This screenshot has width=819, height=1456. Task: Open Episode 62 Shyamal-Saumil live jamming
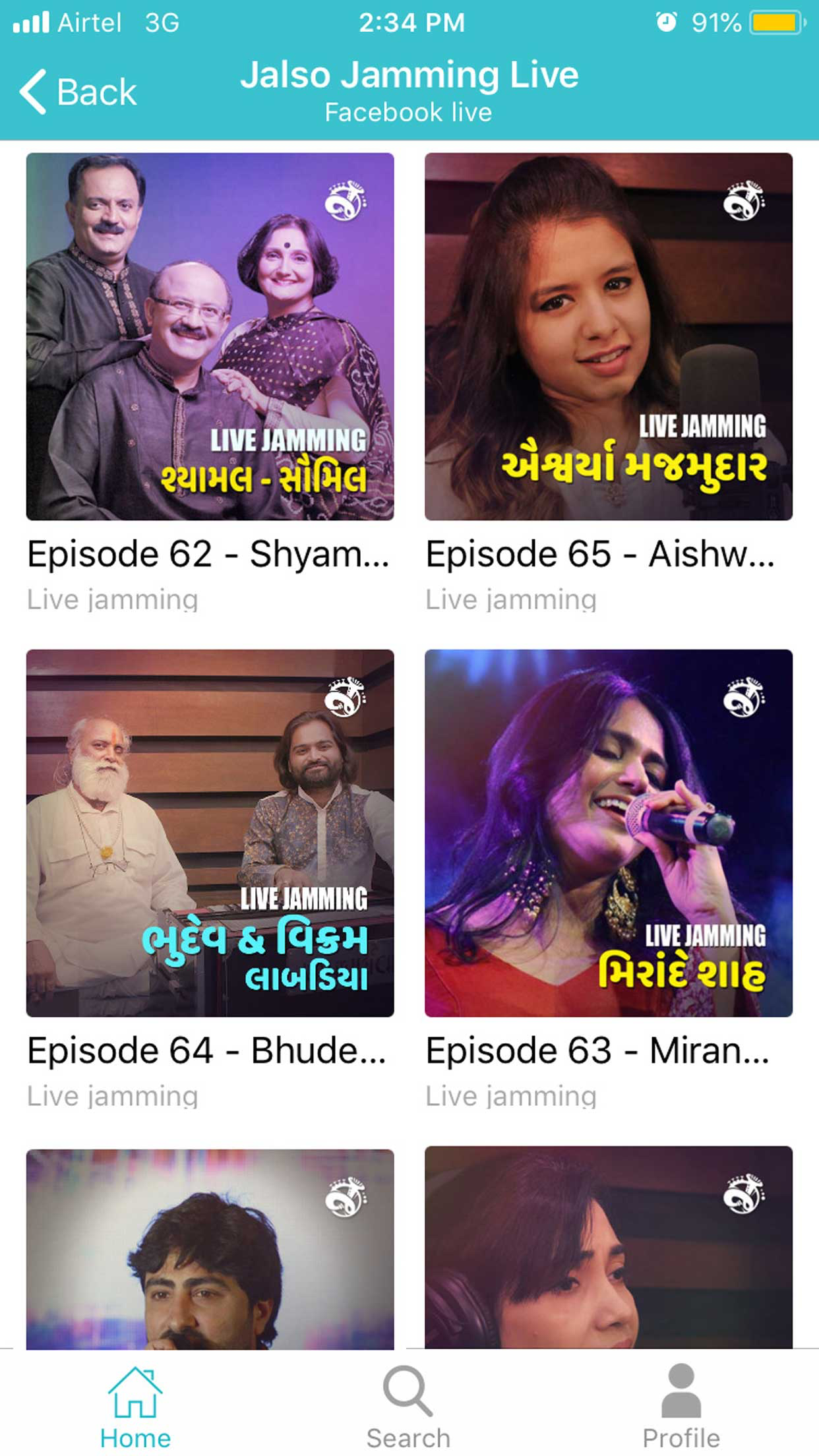pos(210,337)
